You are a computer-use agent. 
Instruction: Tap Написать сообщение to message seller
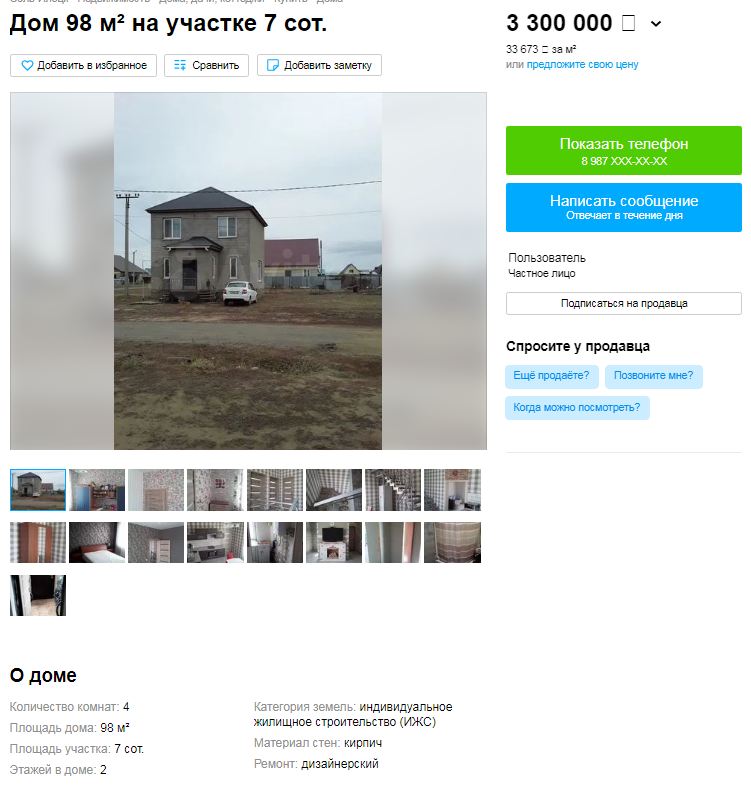[623, 207]
